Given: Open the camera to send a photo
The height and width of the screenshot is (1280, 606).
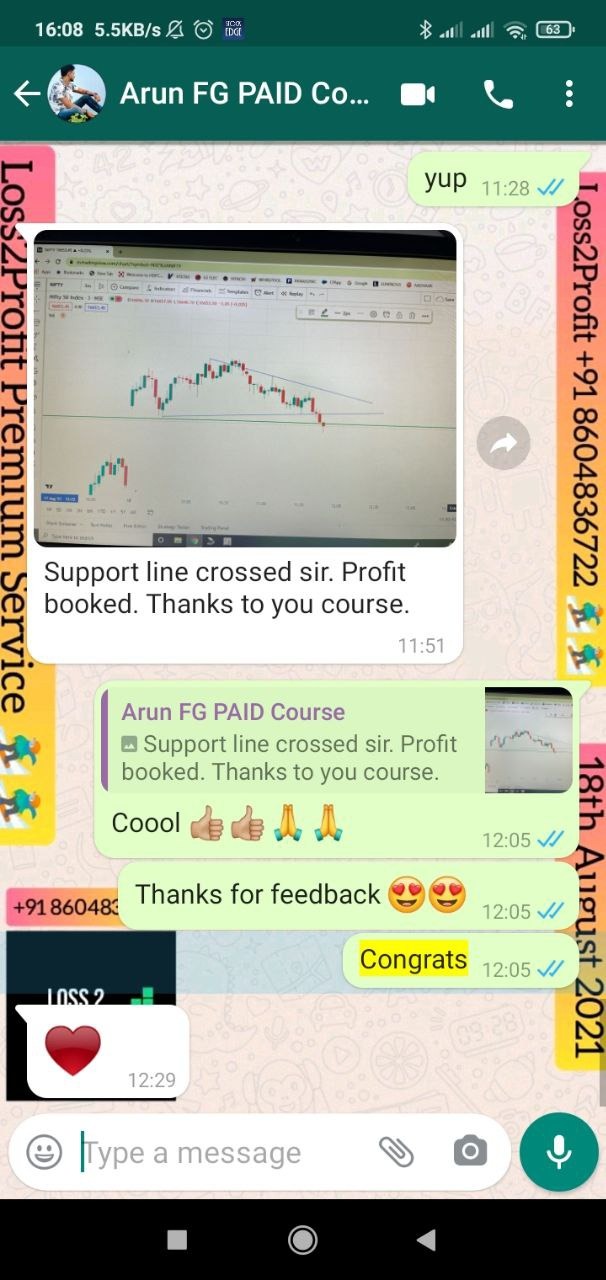Looking at the screenshot, I should click(470, 1152).
